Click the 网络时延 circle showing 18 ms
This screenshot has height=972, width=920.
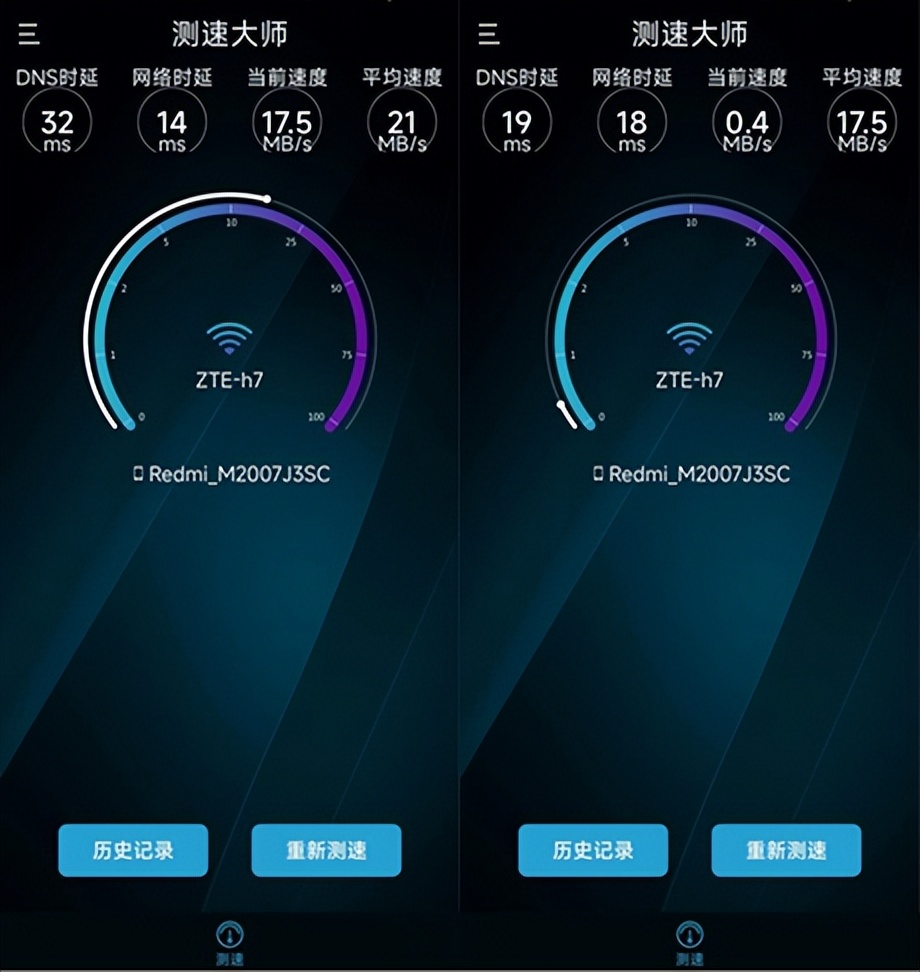point(631,122)
